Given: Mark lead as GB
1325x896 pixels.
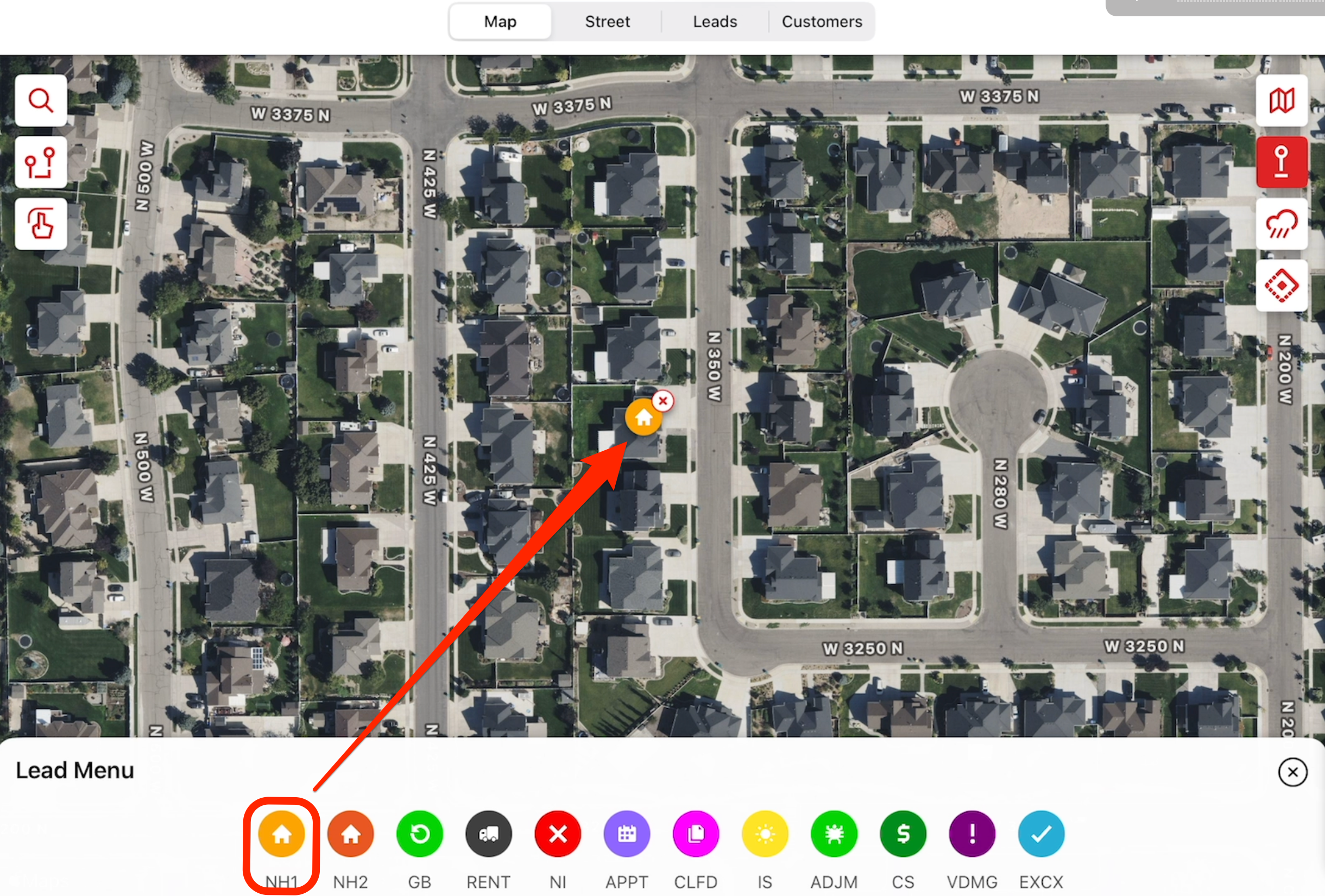Looking at the screenshot, I should point(420,834).
